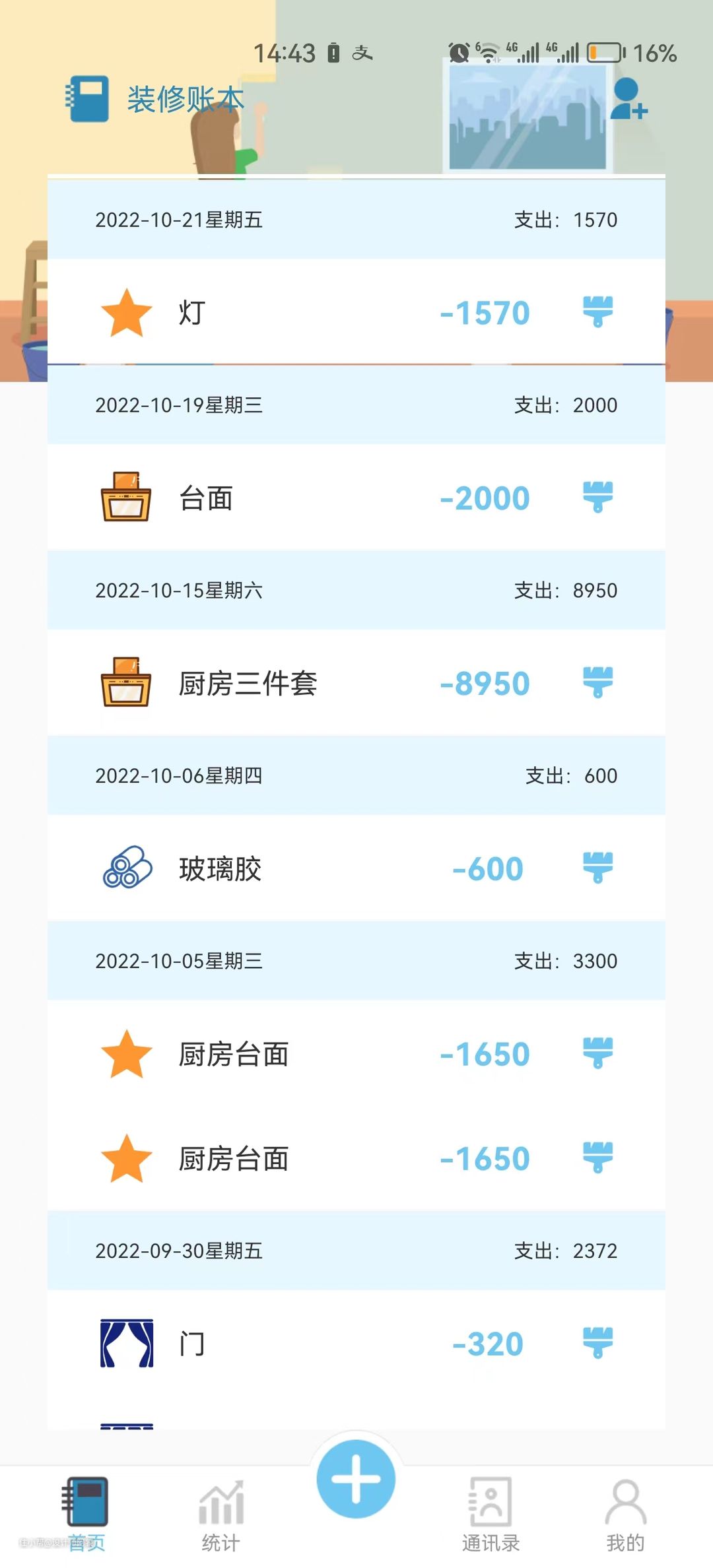Tap the paintbrush icon beside 厨房三件套
The height and width of the screenshot is (1568, 713).
point(598,682)
